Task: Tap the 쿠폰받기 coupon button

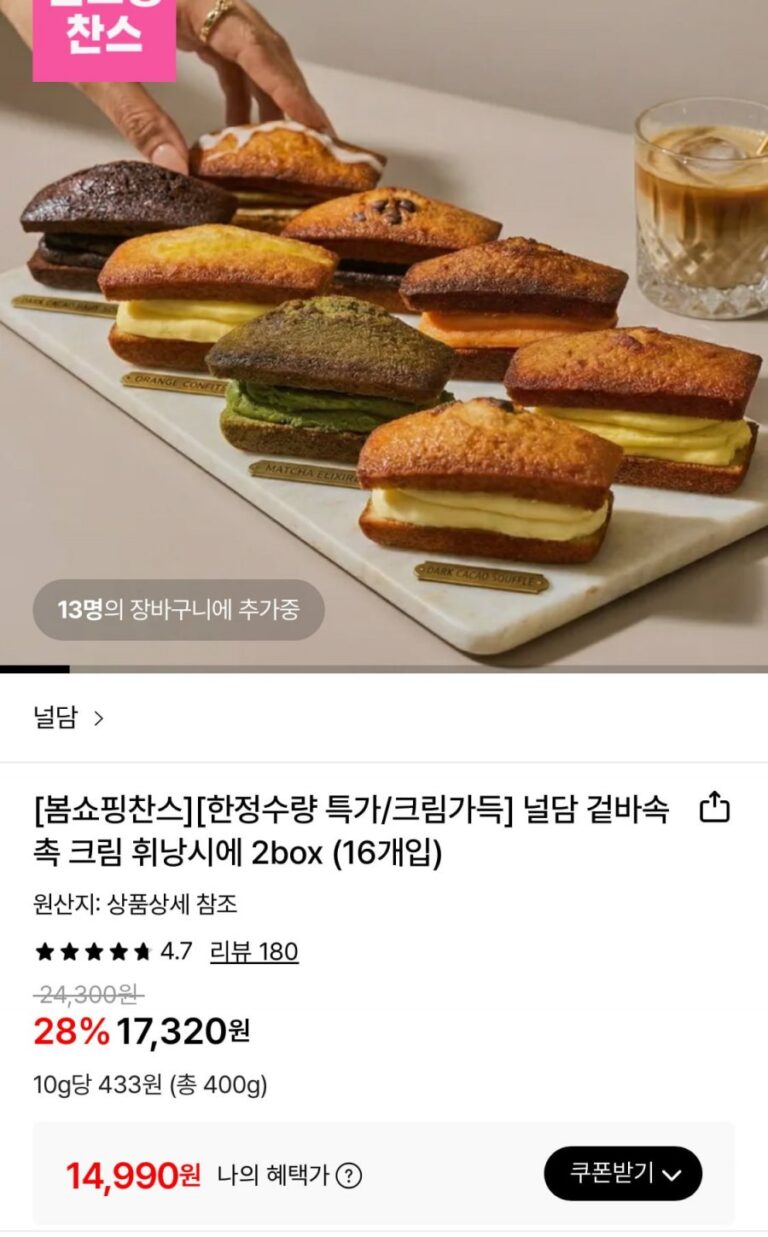Action: pyautogui.click(x=623, y=1173)
